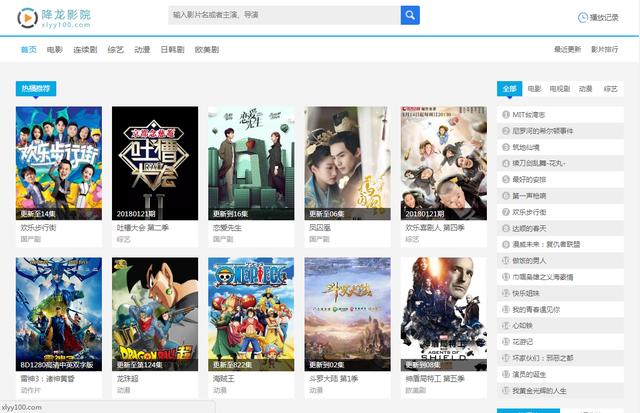Switch to the 欧美剧 tab
Image resolution: width=640 pixels, height=413 pixels.
[x=207, y=49]
